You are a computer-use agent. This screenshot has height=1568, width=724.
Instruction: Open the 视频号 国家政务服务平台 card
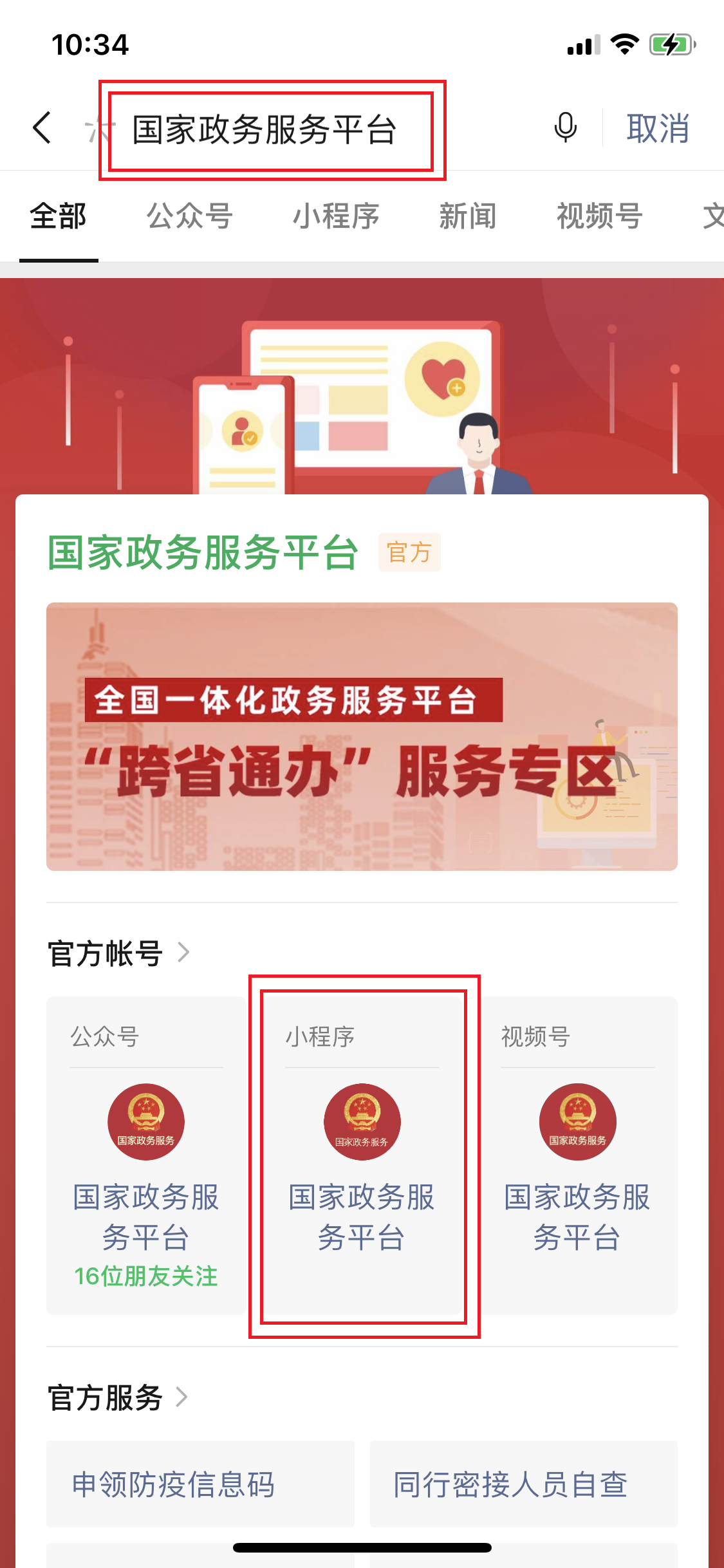[x=578, y=1155]
